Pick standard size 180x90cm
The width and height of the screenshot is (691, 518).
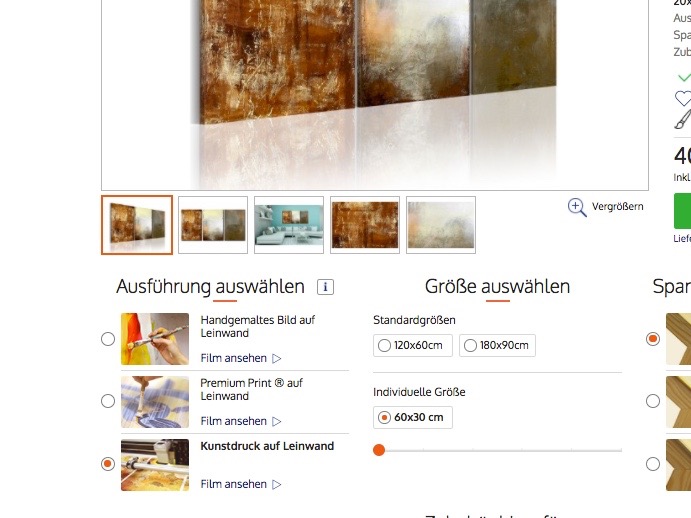pyautogui.click(x=497, y=346)
